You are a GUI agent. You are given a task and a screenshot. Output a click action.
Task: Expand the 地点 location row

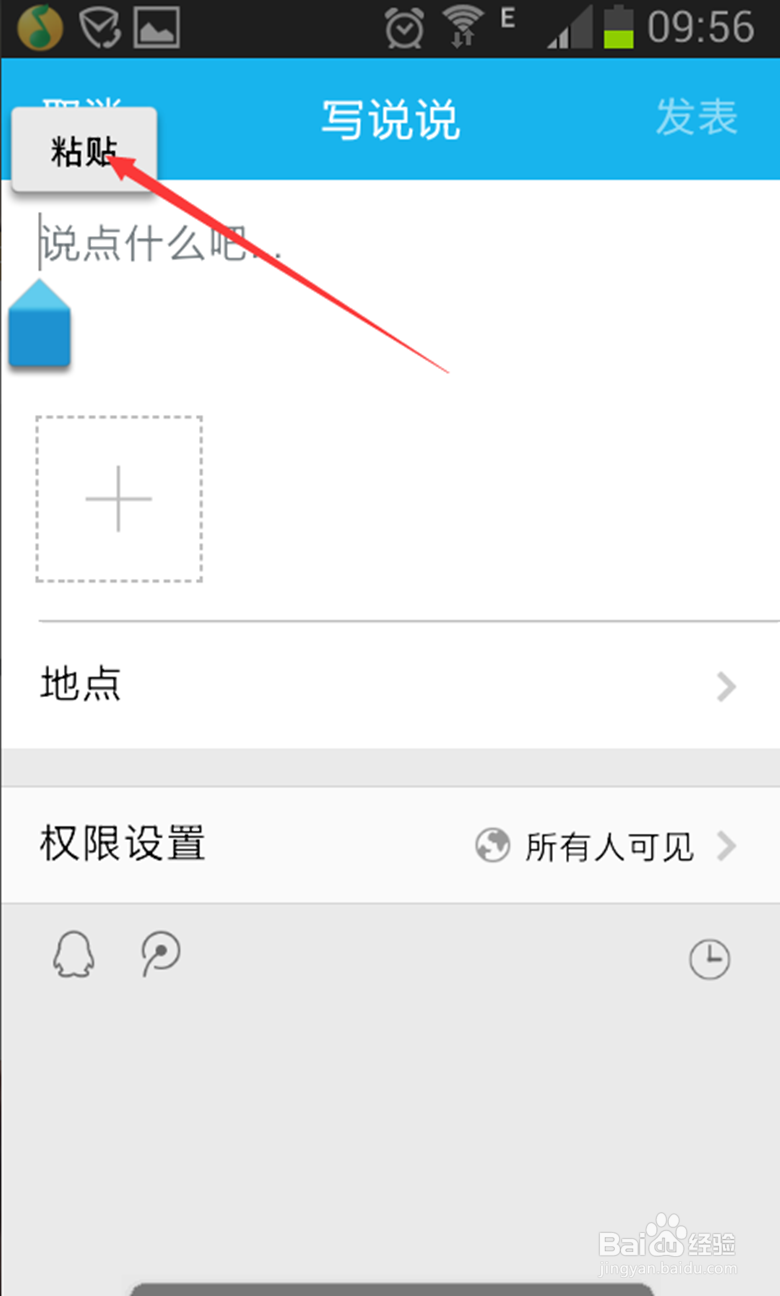click(390, 686)
